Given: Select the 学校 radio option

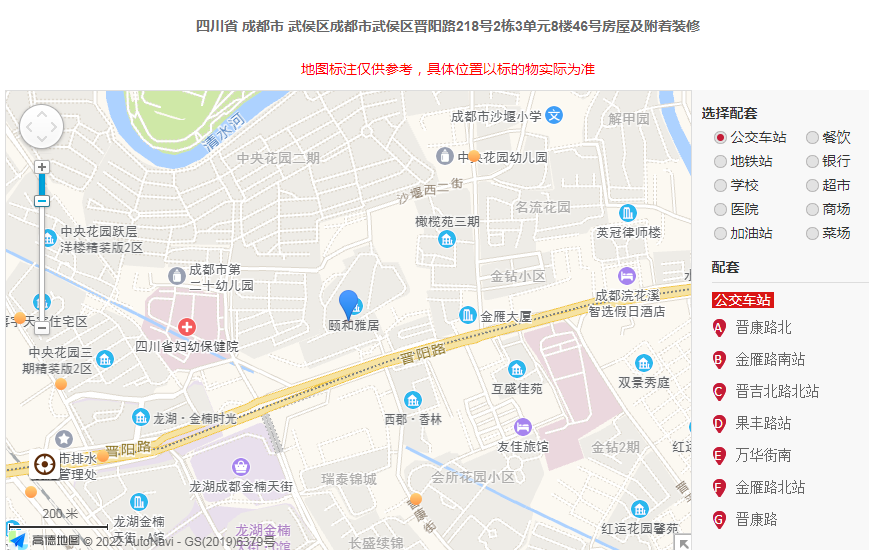Looking at the screenshot, I should tap(720, 185).
